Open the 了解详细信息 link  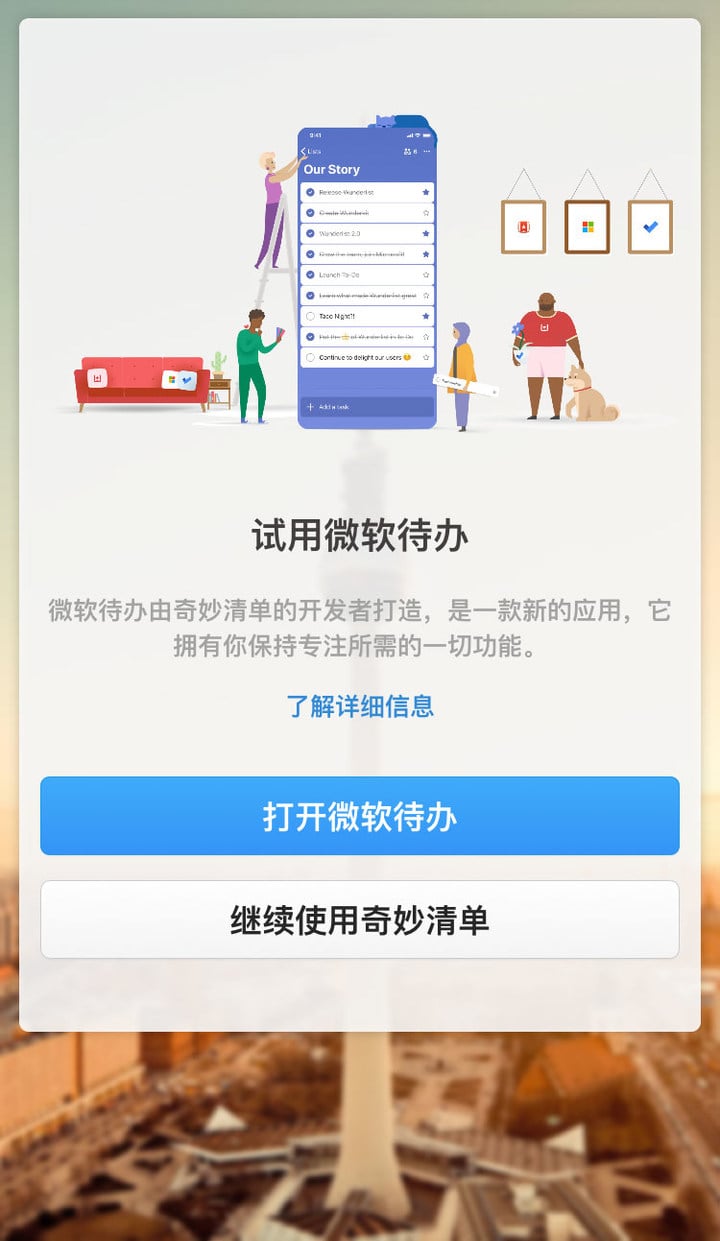[360, 706]
